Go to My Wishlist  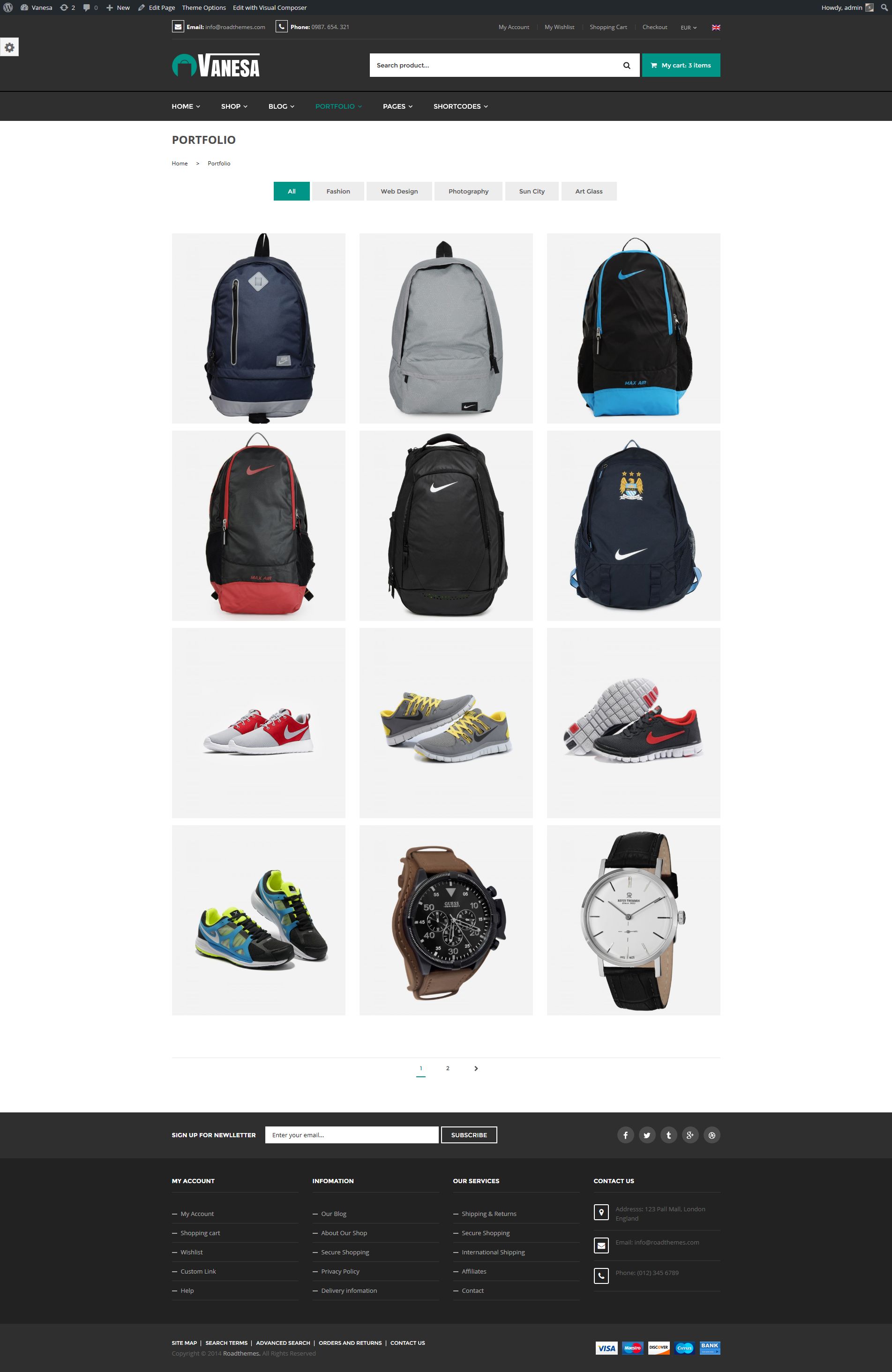click(x=559, y=28)
